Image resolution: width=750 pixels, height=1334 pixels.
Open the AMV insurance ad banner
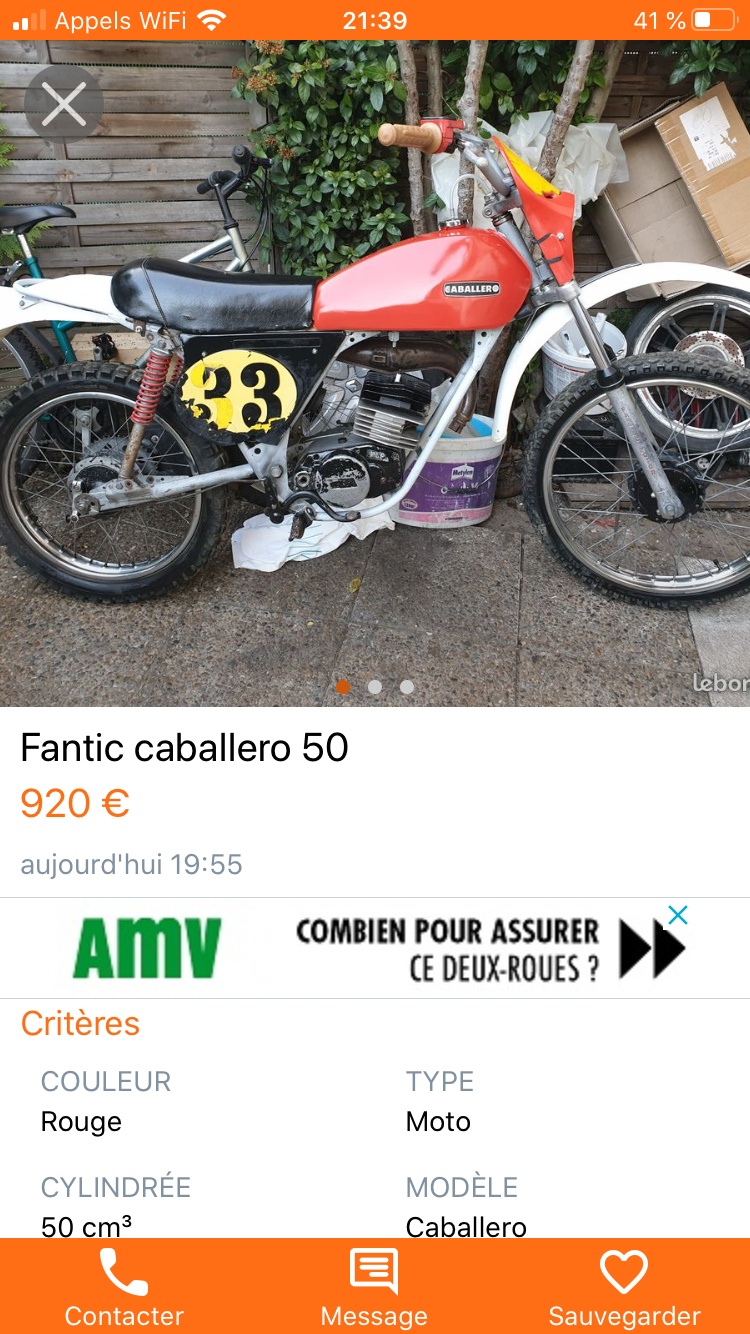coord(375,949)
